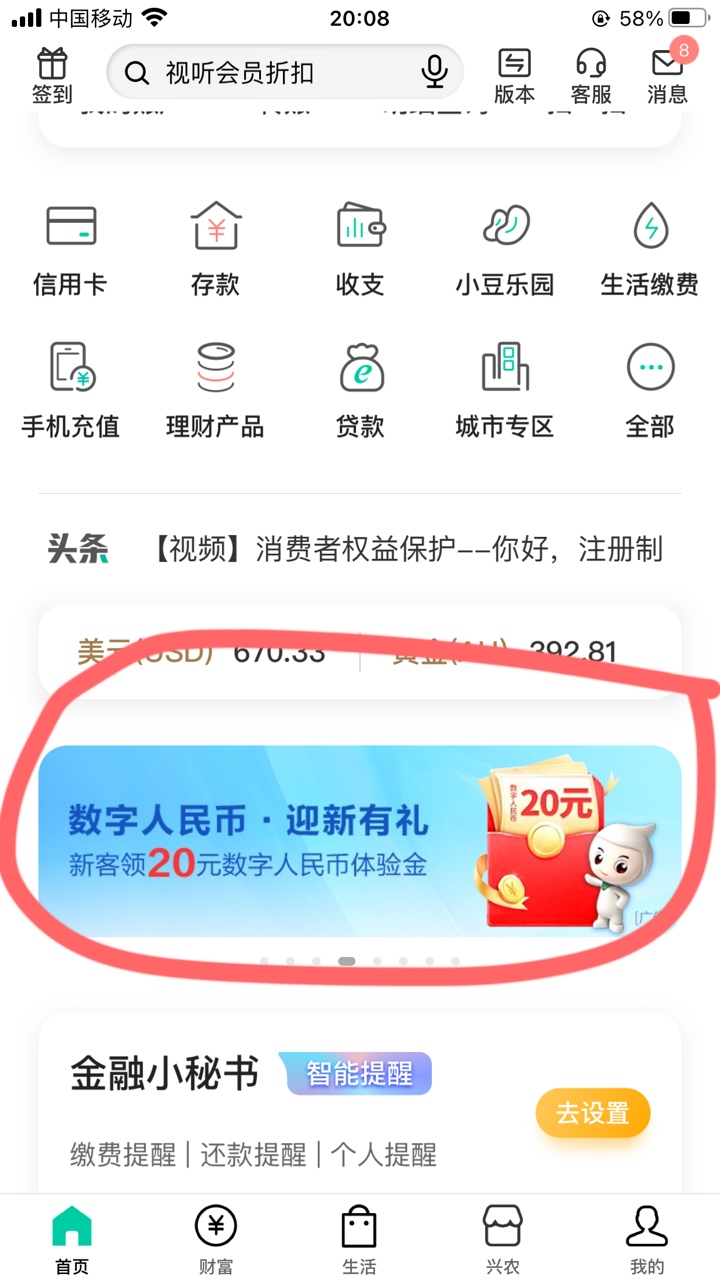Open the 头条 consumer rights video headline
Viewport: 720px width, 1280px height.
pyautogui.click(x=408, y=549)
